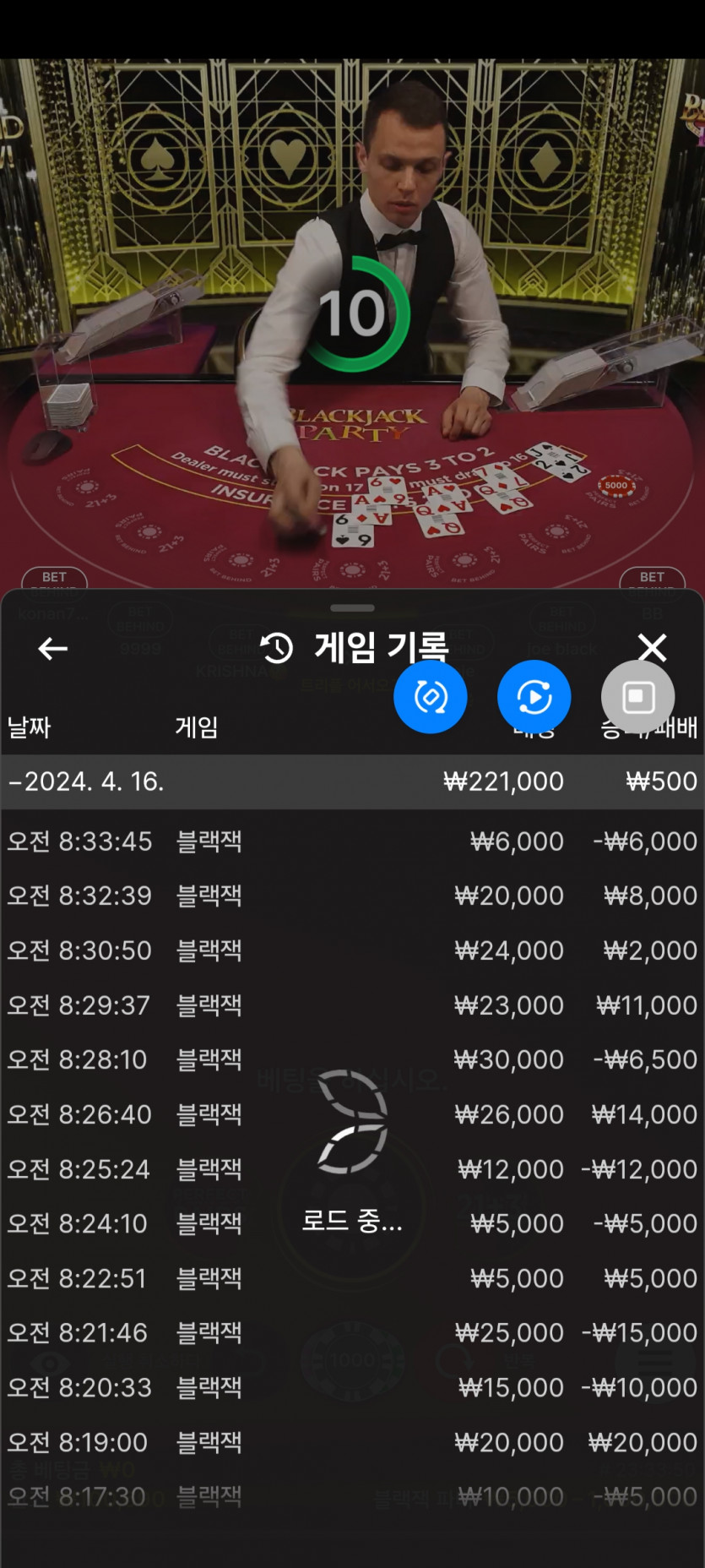Screen dimensions: 705x1568
Task: Open the 오전 8:32:39 블랙잭 record
Action: click(x=352, y=896)
